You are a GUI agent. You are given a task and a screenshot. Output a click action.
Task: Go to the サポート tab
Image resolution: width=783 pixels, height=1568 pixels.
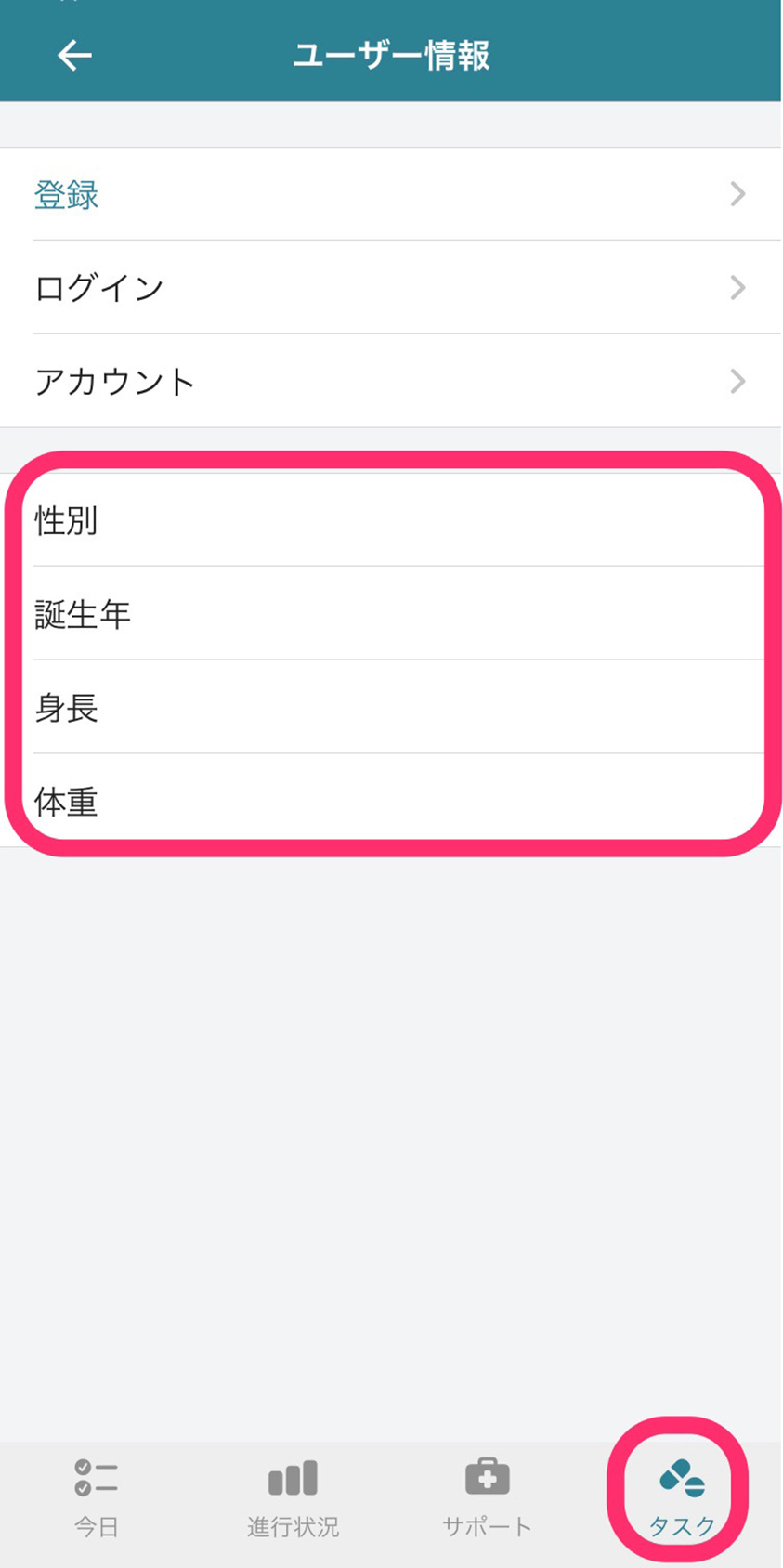(x=488, y=1497)
